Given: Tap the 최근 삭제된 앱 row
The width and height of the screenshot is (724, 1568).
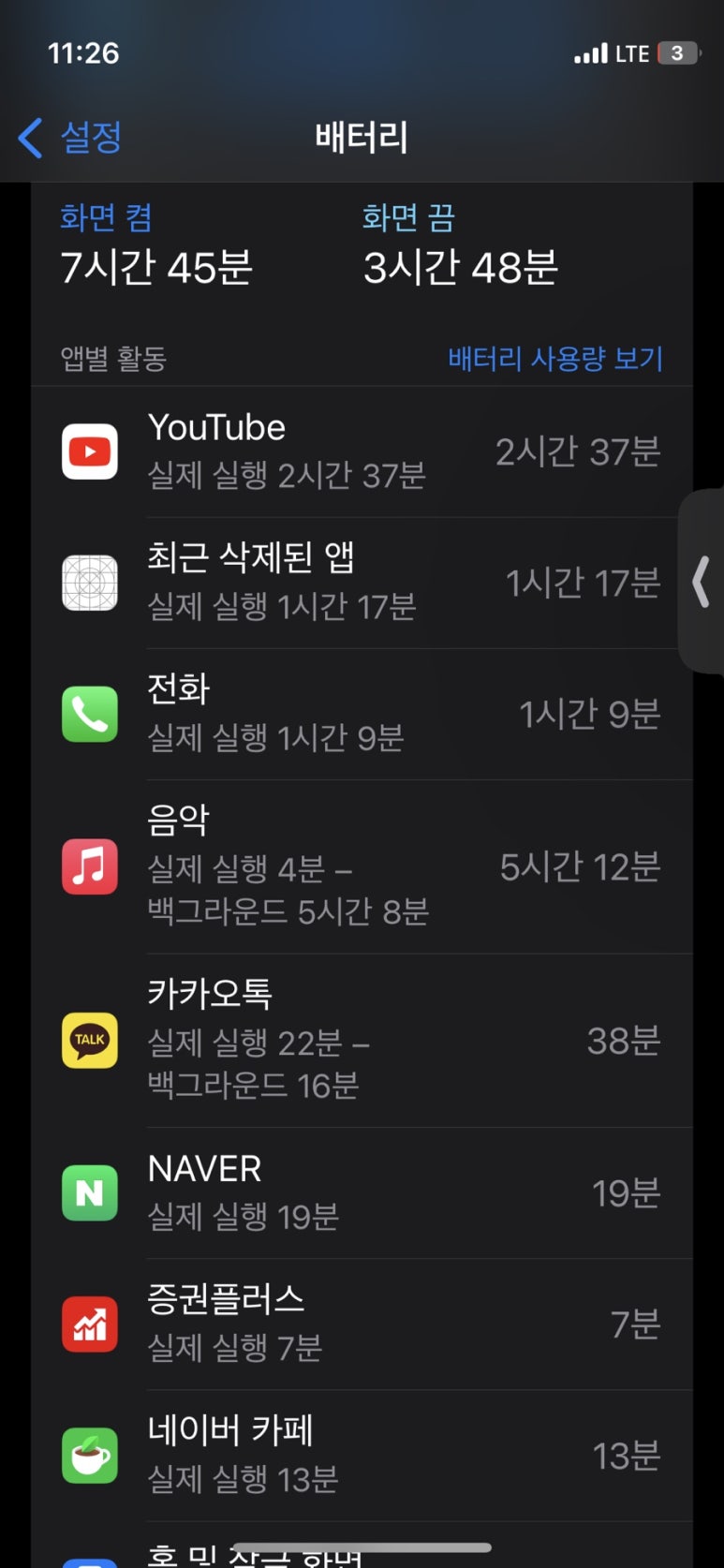Looking at the screenshot, I should click(x=362, y=583).
